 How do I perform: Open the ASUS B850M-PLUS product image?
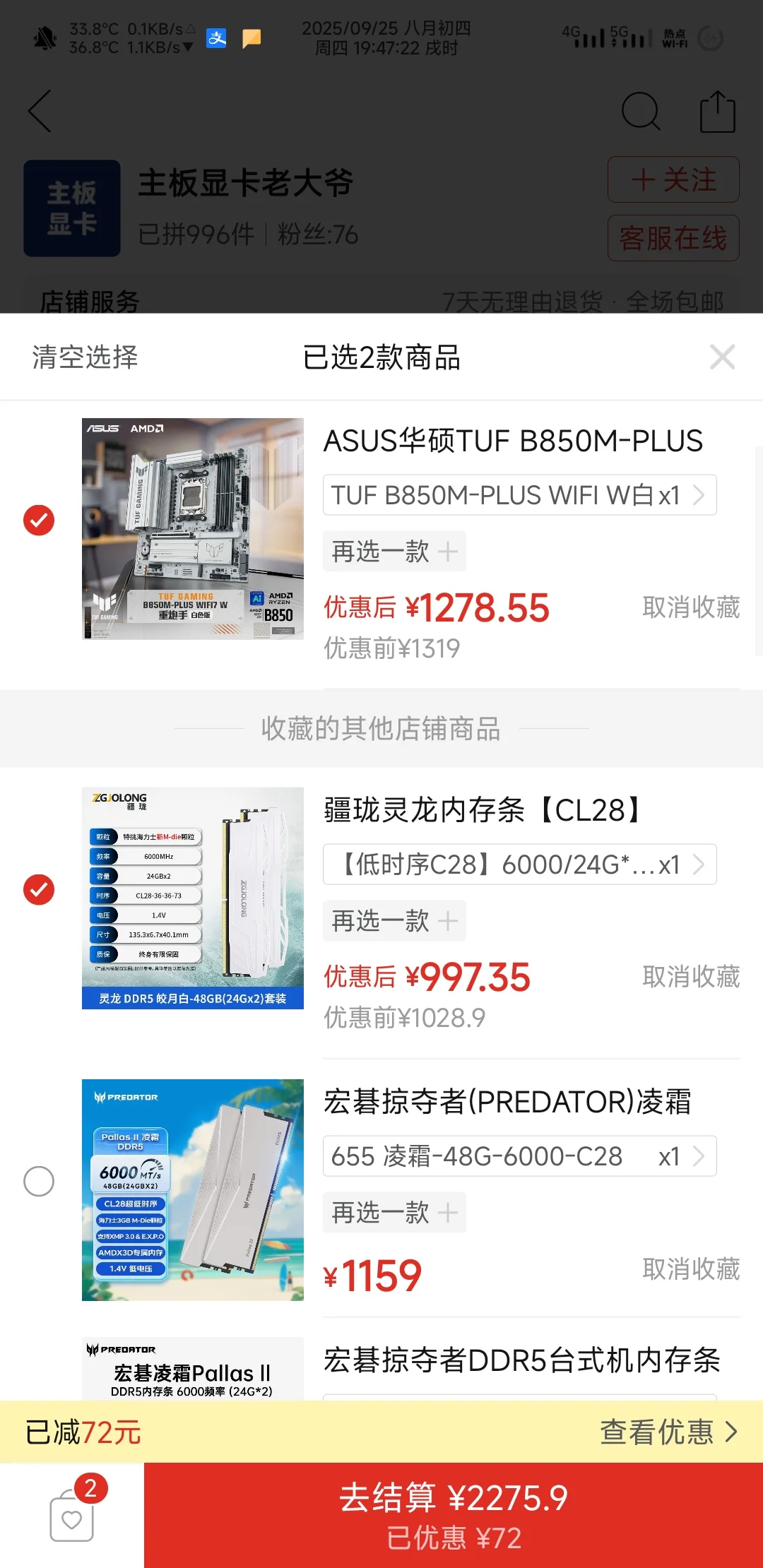193,529
